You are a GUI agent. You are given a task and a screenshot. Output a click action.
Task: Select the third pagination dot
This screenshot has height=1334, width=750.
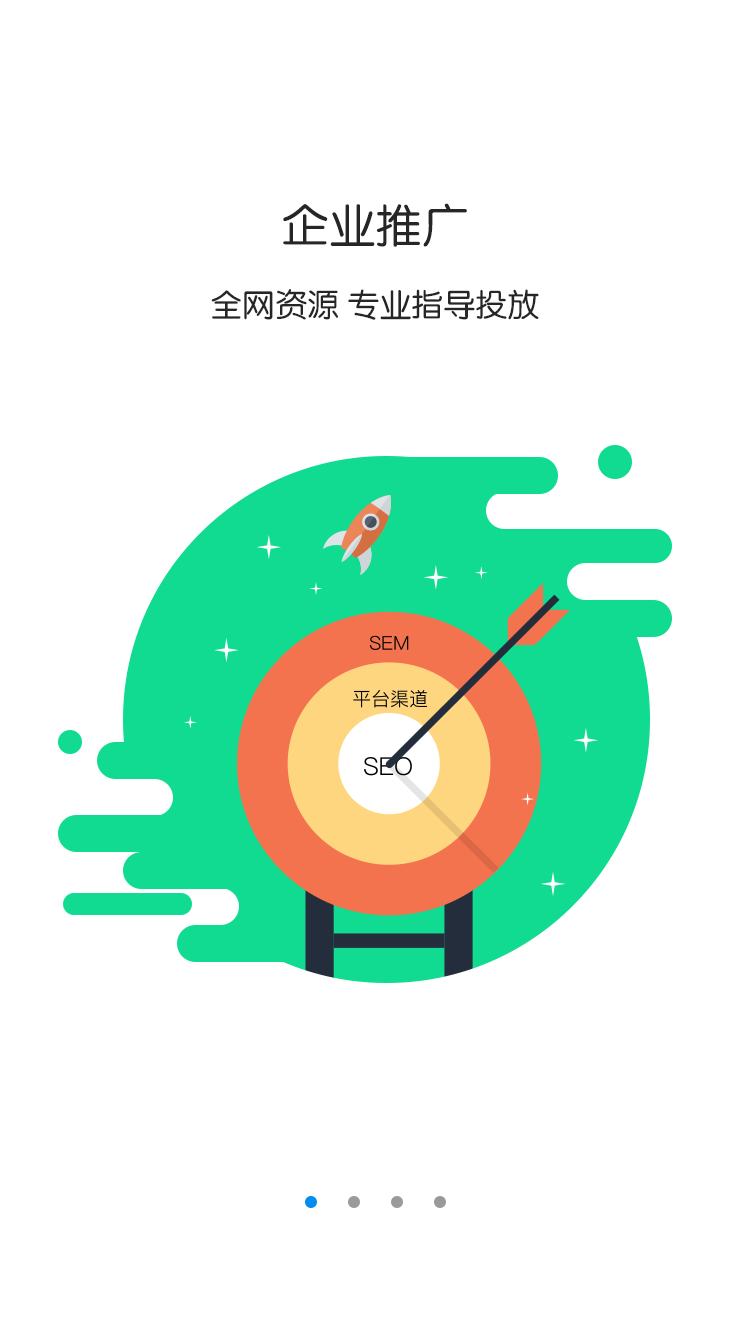396,1203
